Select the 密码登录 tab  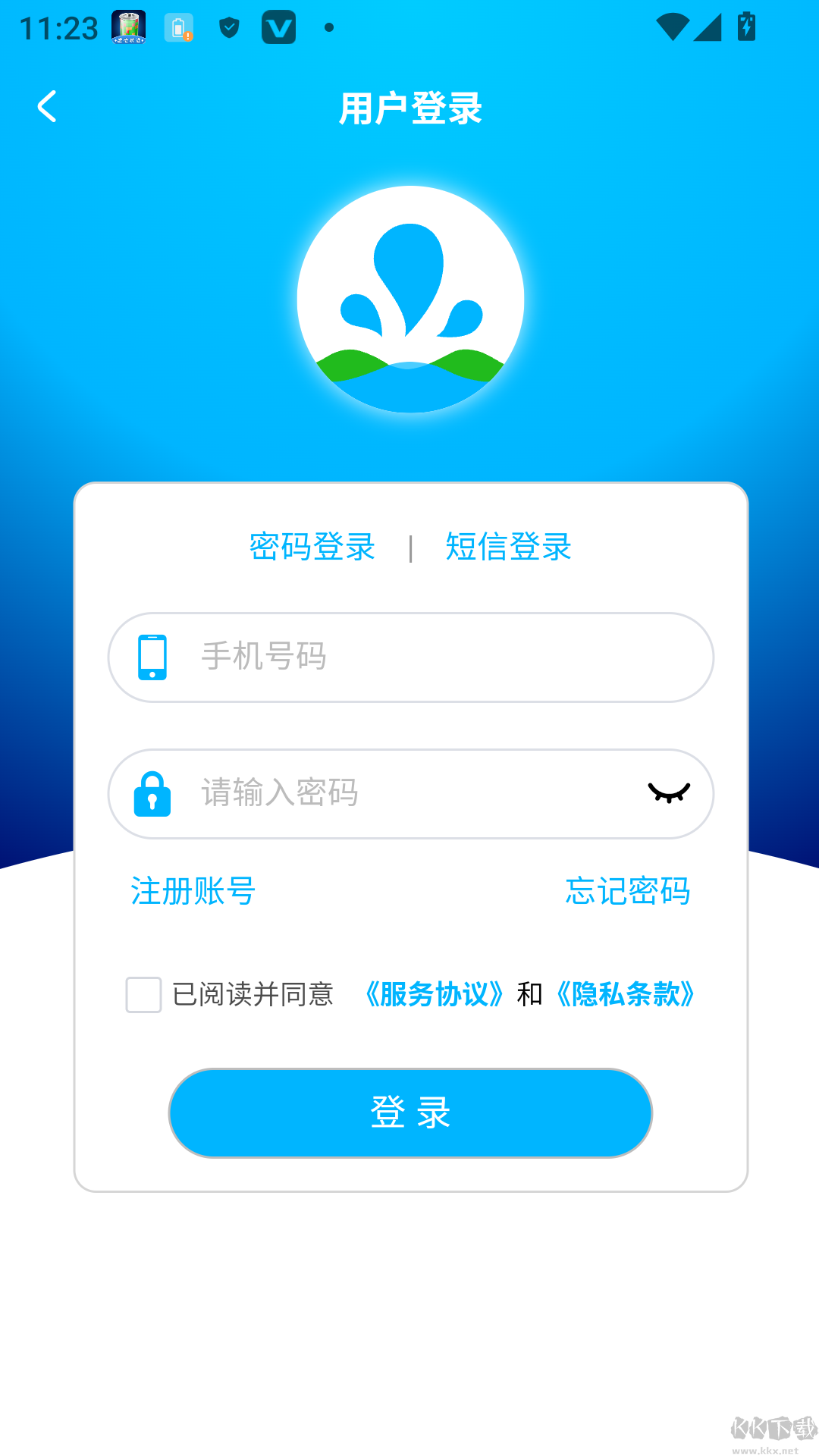pyautogui.click(x=311, y=547)
